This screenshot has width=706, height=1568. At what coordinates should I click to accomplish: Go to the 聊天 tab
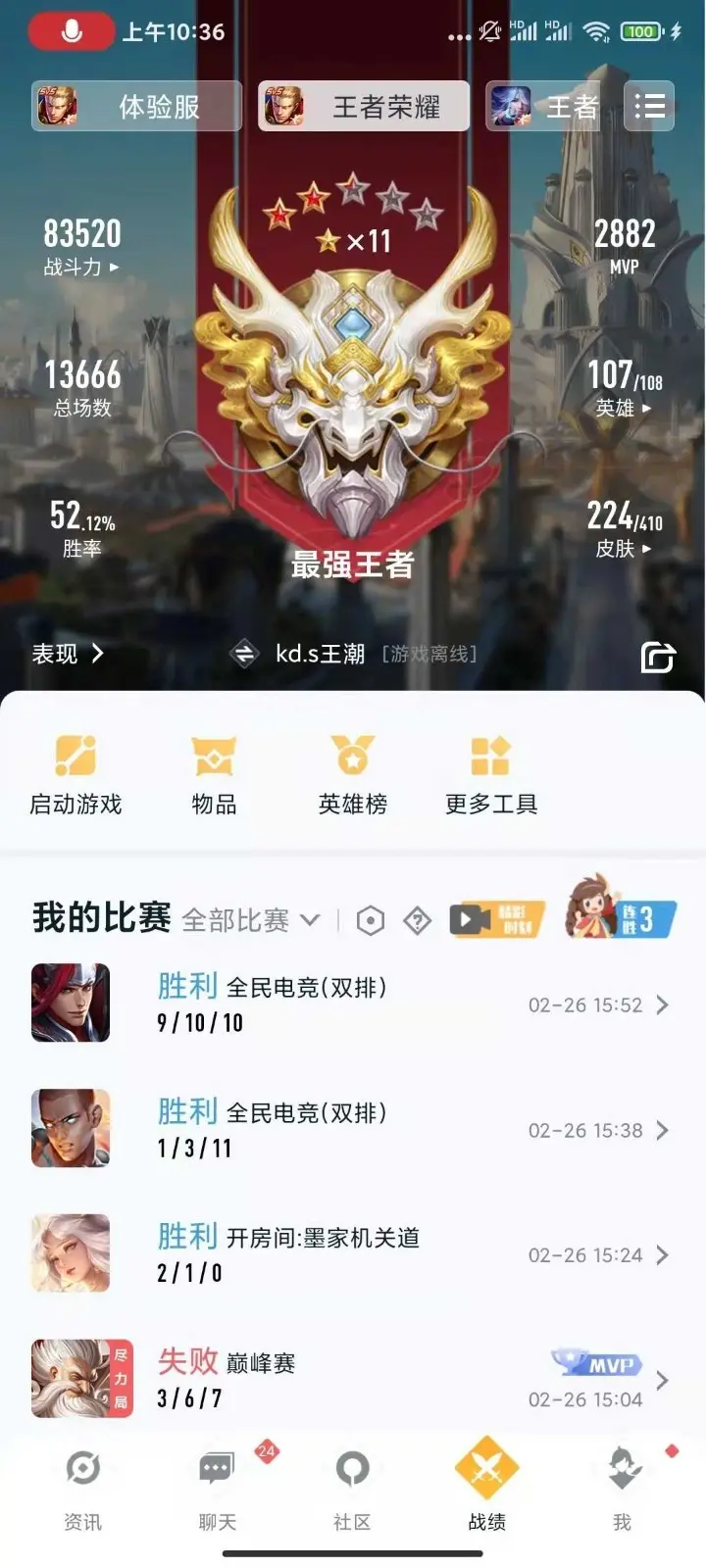tap(217, 1486)
